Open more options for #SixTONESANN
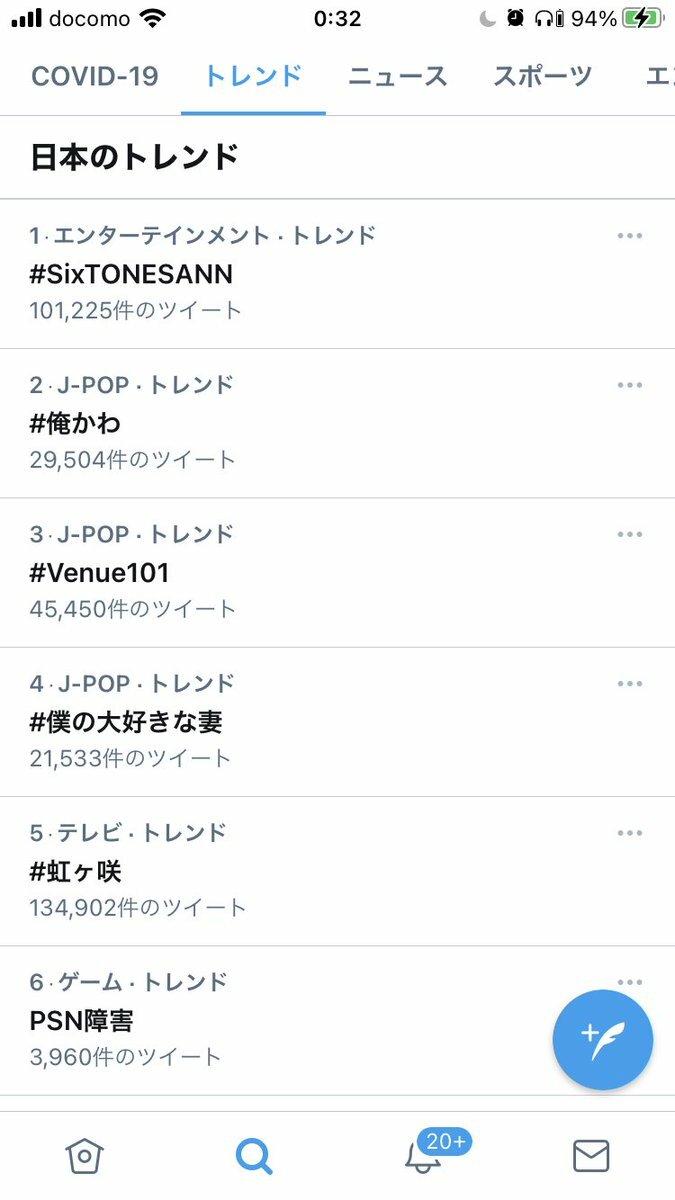Screen dimensions: 675x1200 click(x=630, y=236)
